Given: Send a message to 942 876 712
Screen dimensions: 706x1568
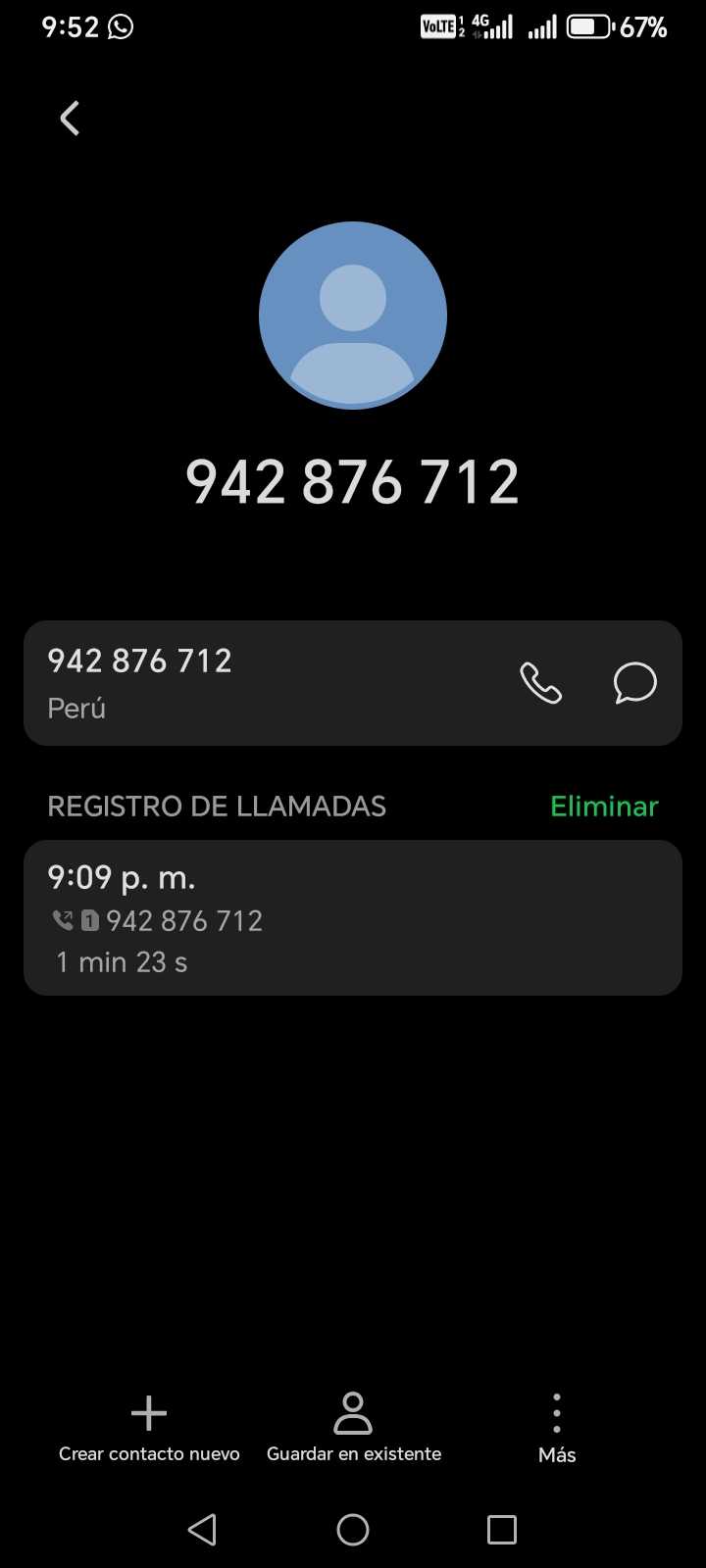Looking at the screenshot, I should pos(634,683).
